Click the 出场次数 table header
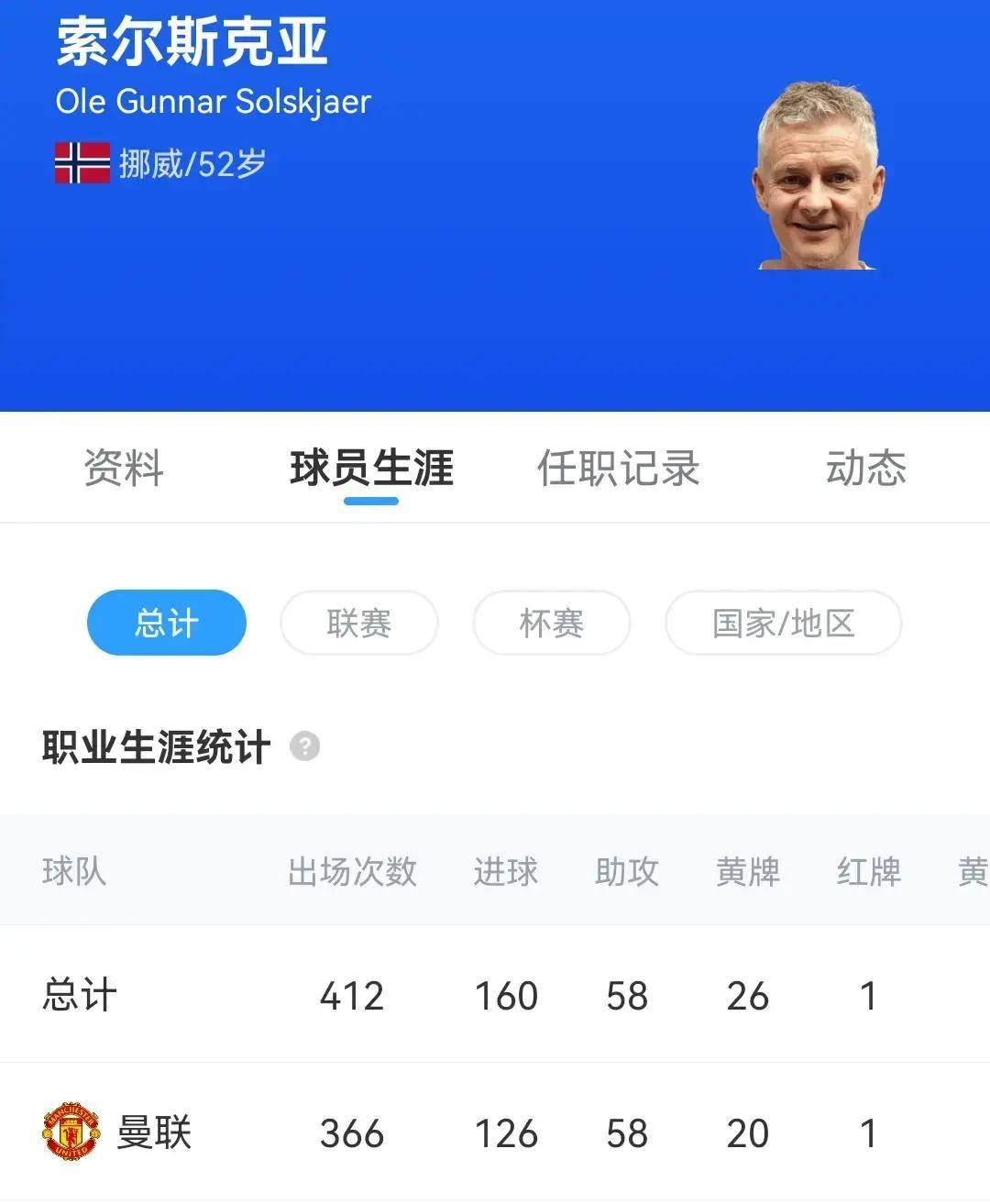This screenshot has width=990, height=1204. (353, 872)
